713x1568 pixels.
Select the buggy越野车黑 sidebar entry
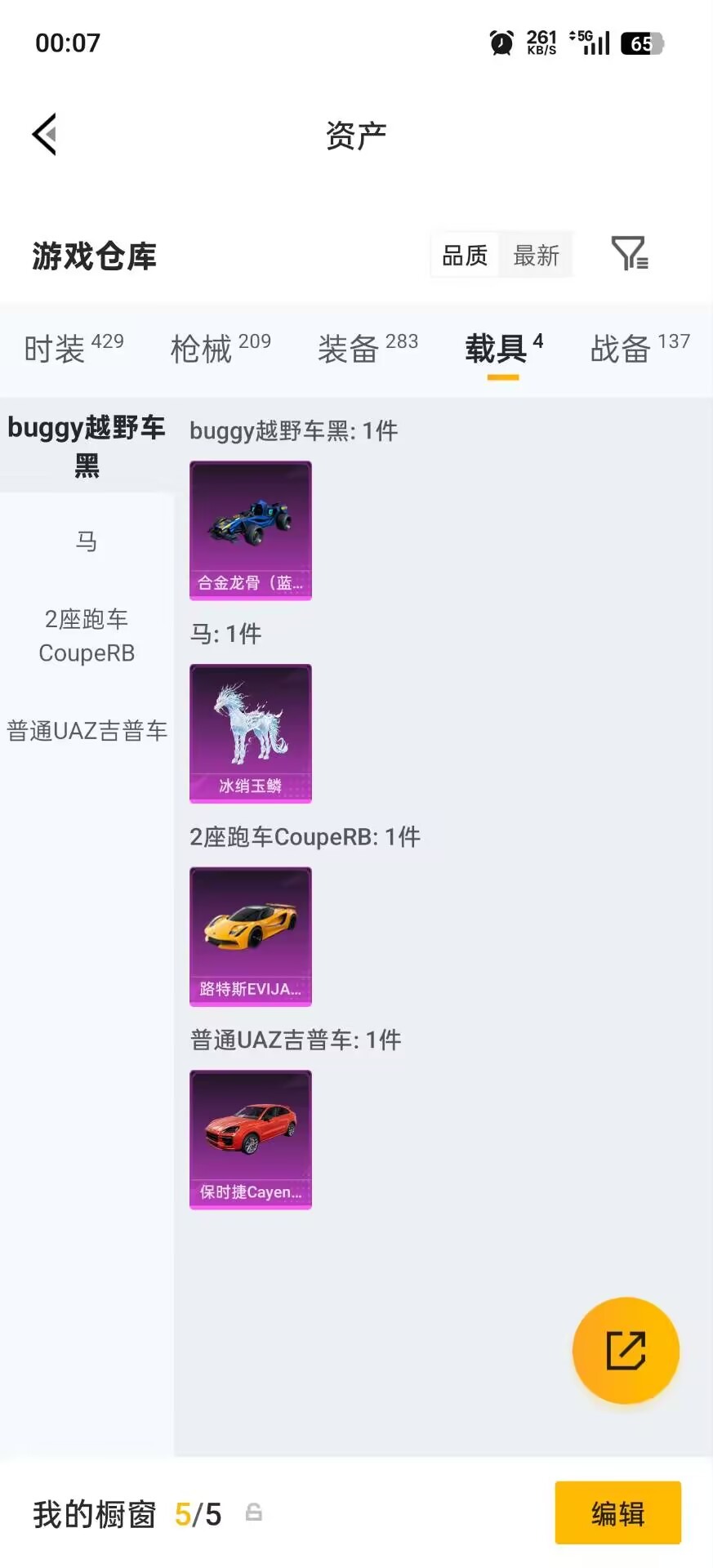(87, 448)
